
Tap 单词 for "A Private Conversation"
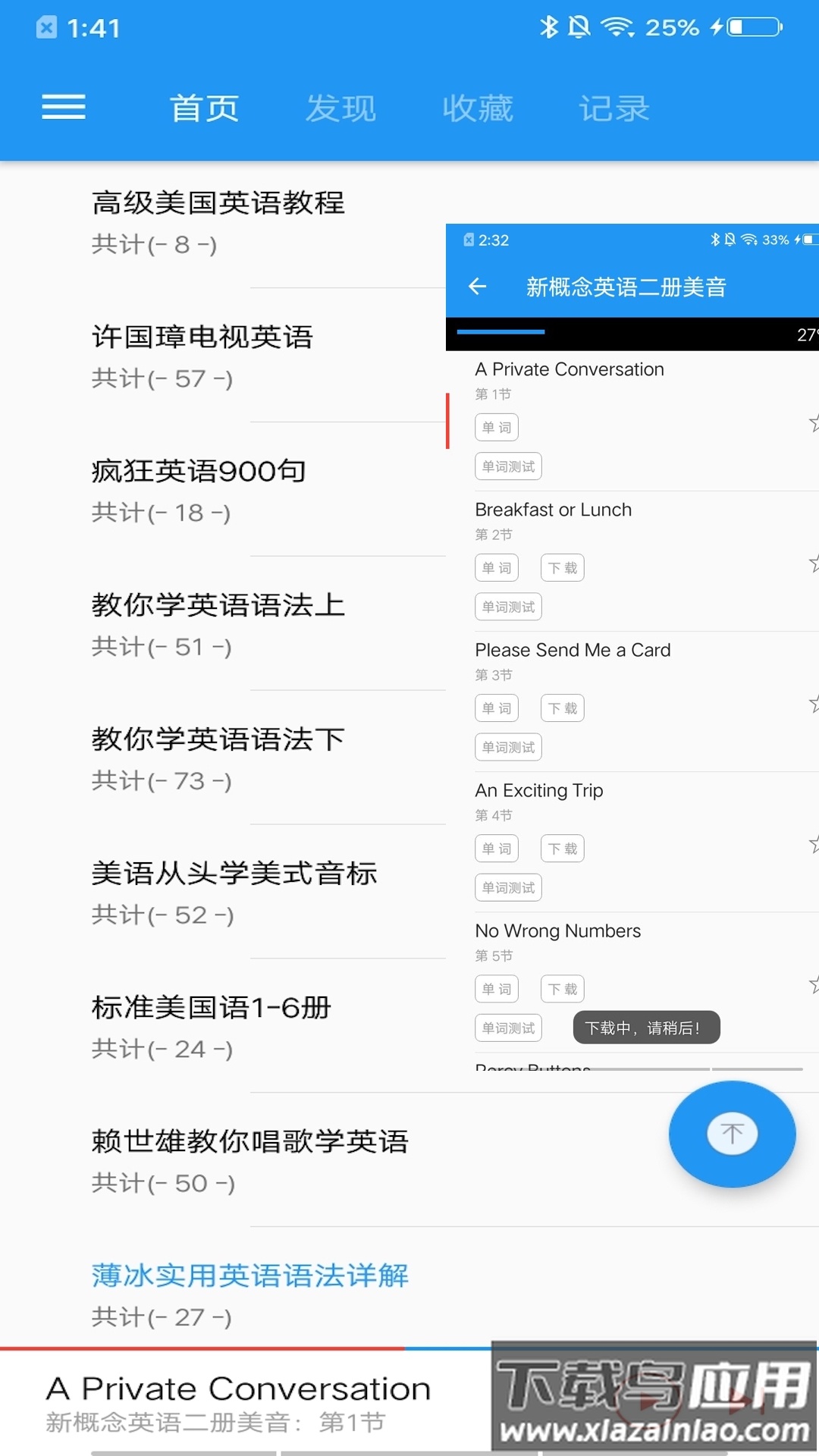[x=496, y=427]
